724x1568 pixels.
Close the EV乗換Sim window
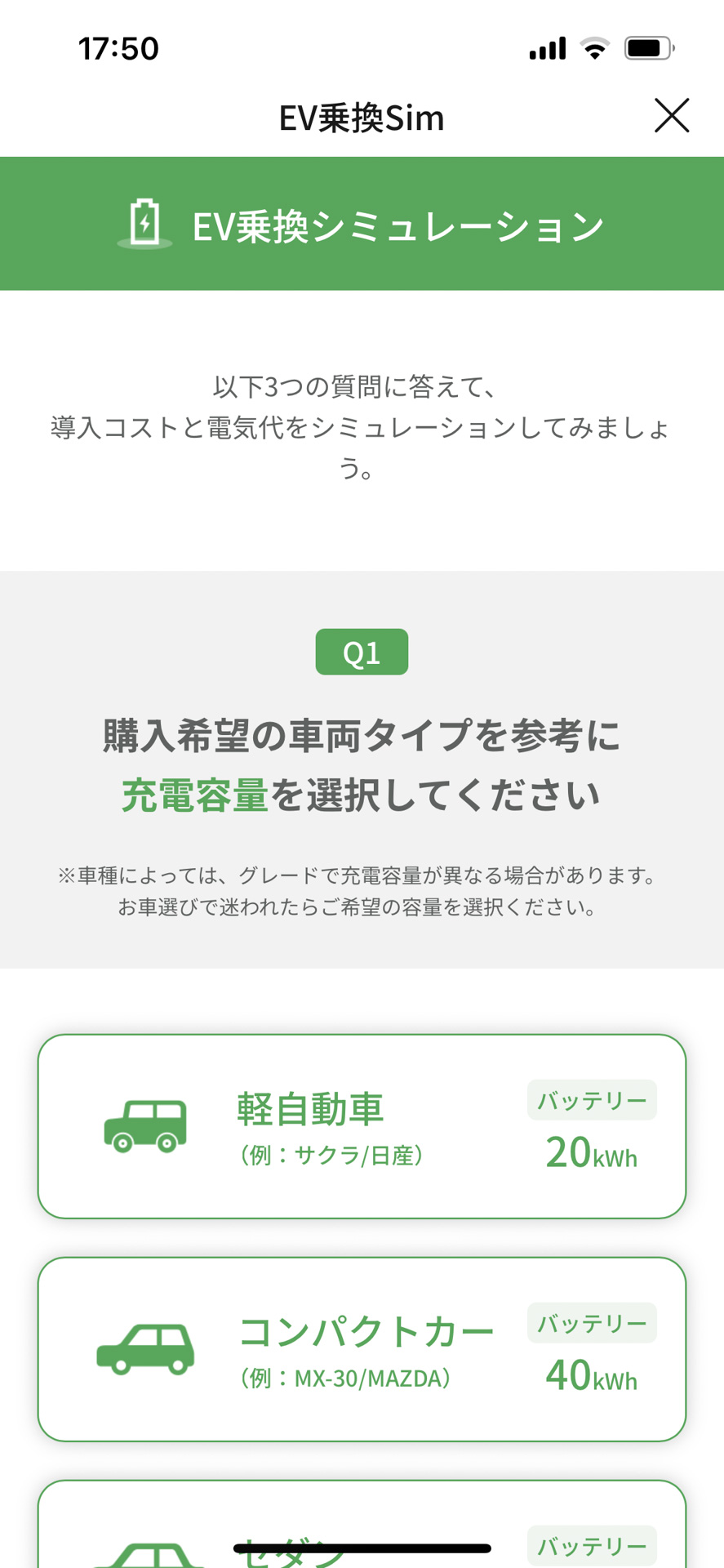pyautogui.click(x=672, y=116)
